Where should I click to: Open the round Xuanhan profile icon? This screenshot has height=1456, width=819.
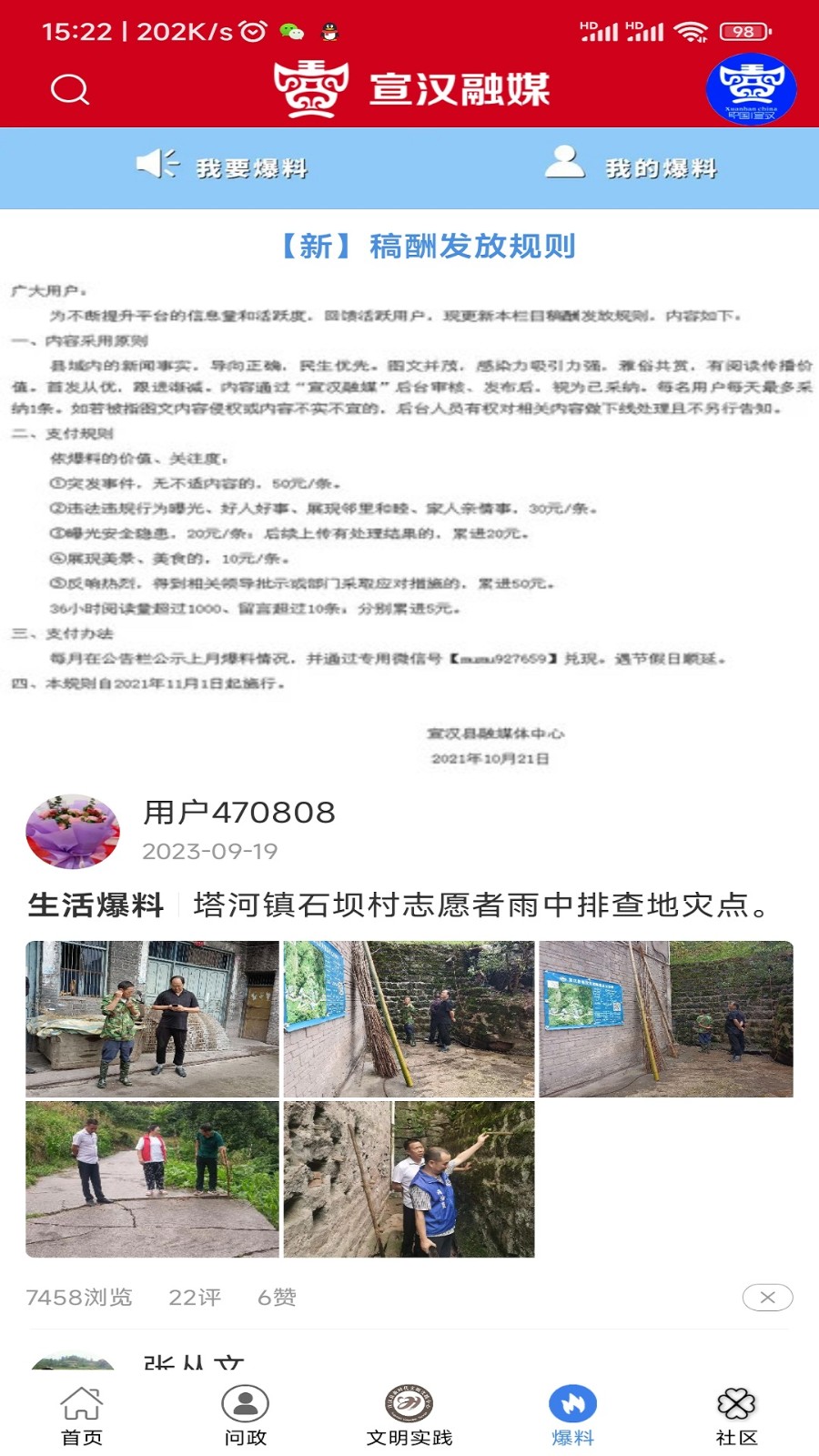click(x=751, y=89)
